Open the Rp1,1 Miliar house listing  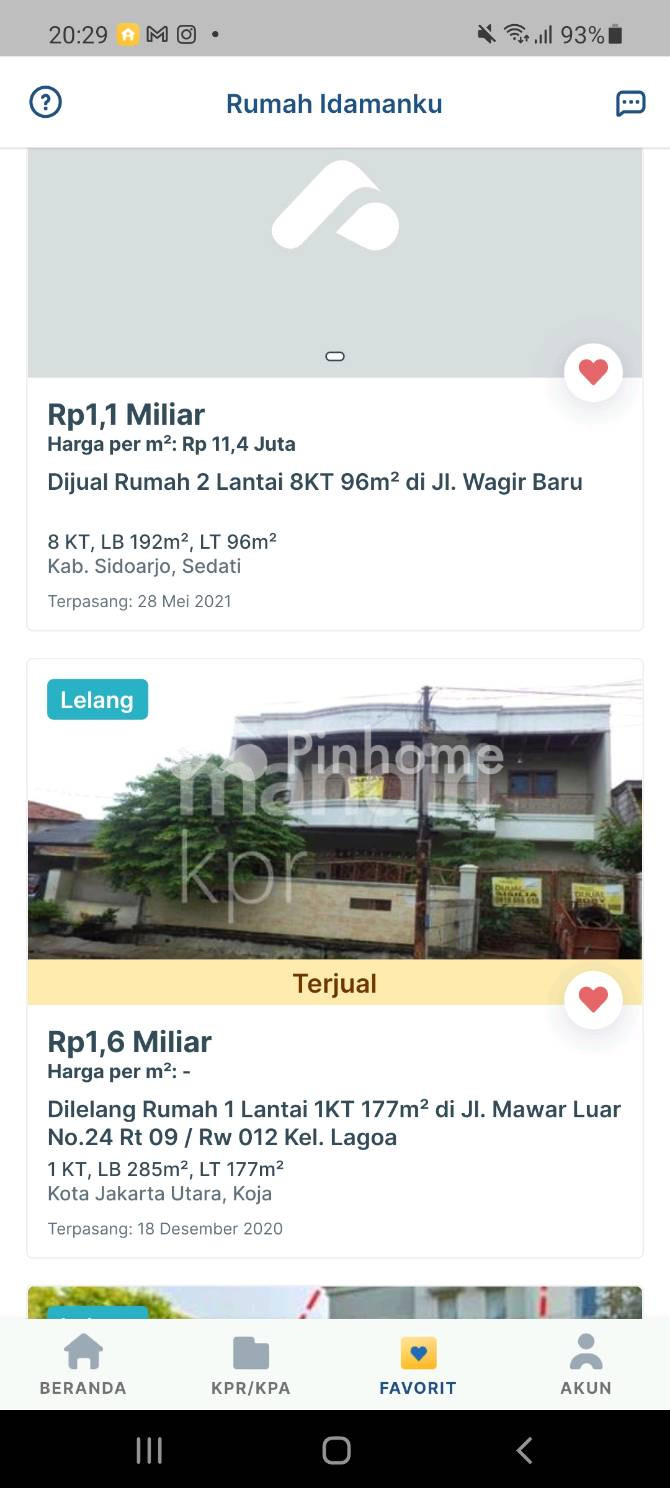(315, 482)
